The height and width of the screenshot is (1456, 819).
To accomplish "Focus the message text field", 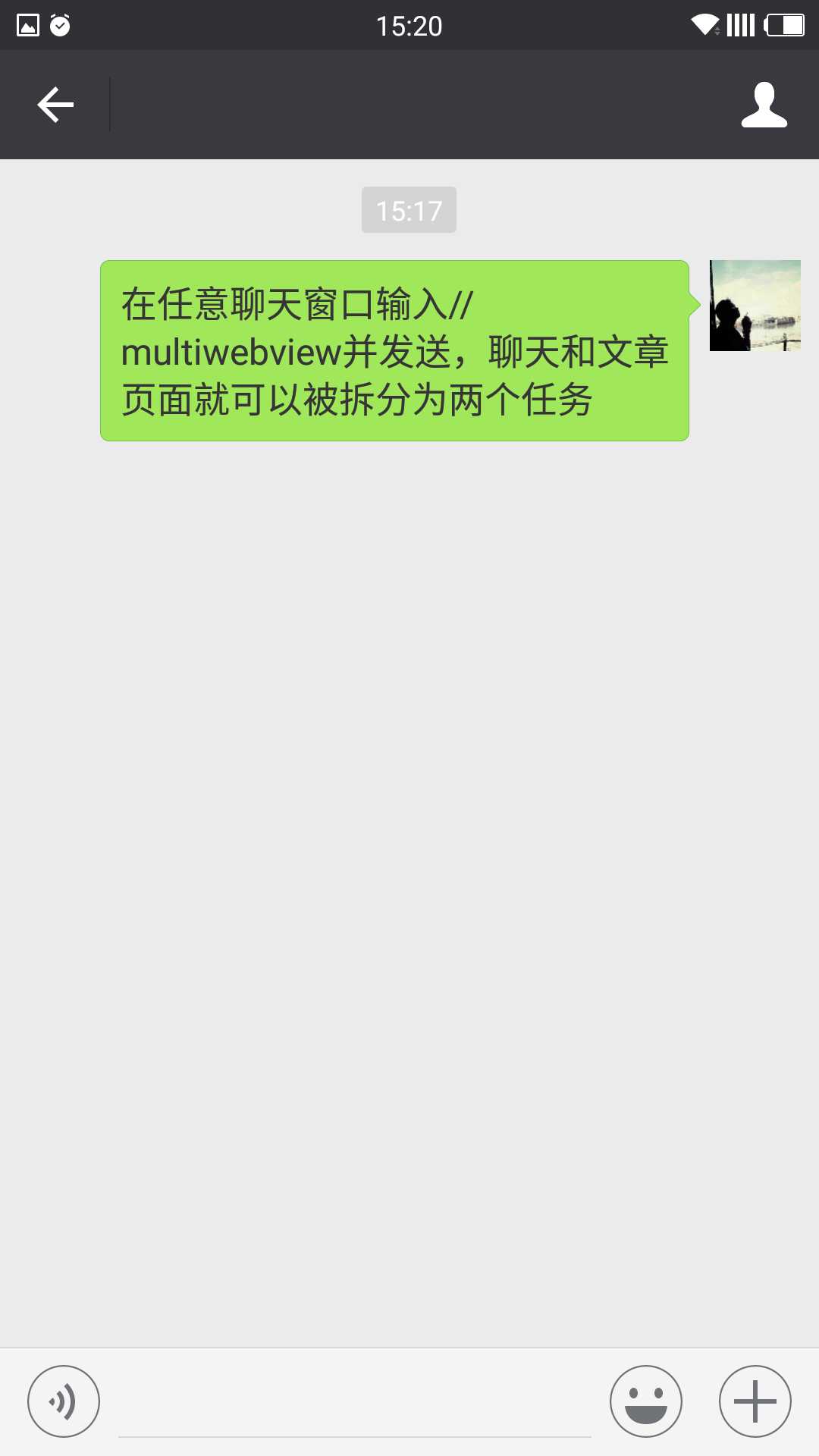I will tap(354, 1409).
